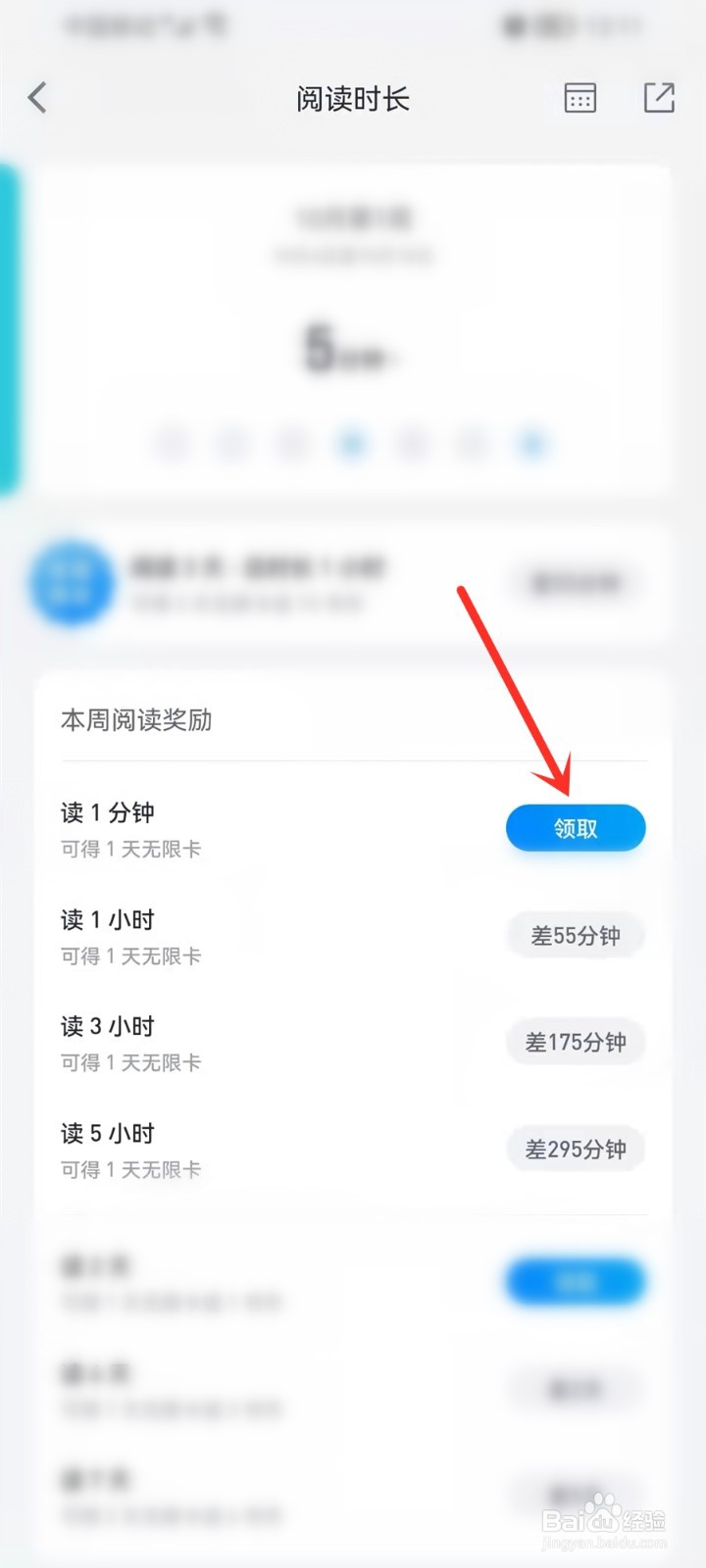Tap the 差55分钟 progress pill
Viewport: 706px width, 1568px height.
(x=575, y=936)
